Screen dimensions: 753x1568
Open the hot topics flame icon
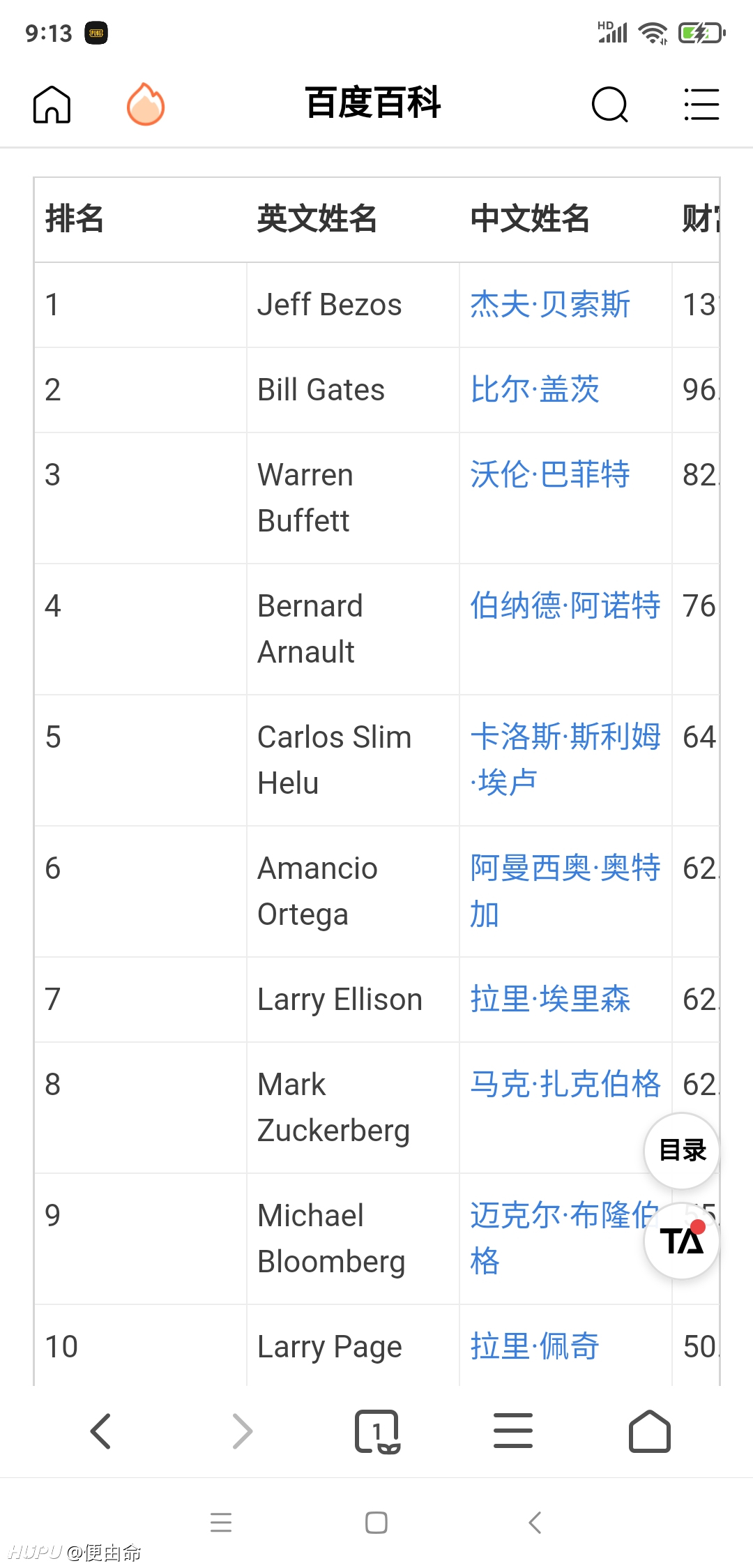click(146, 105)
